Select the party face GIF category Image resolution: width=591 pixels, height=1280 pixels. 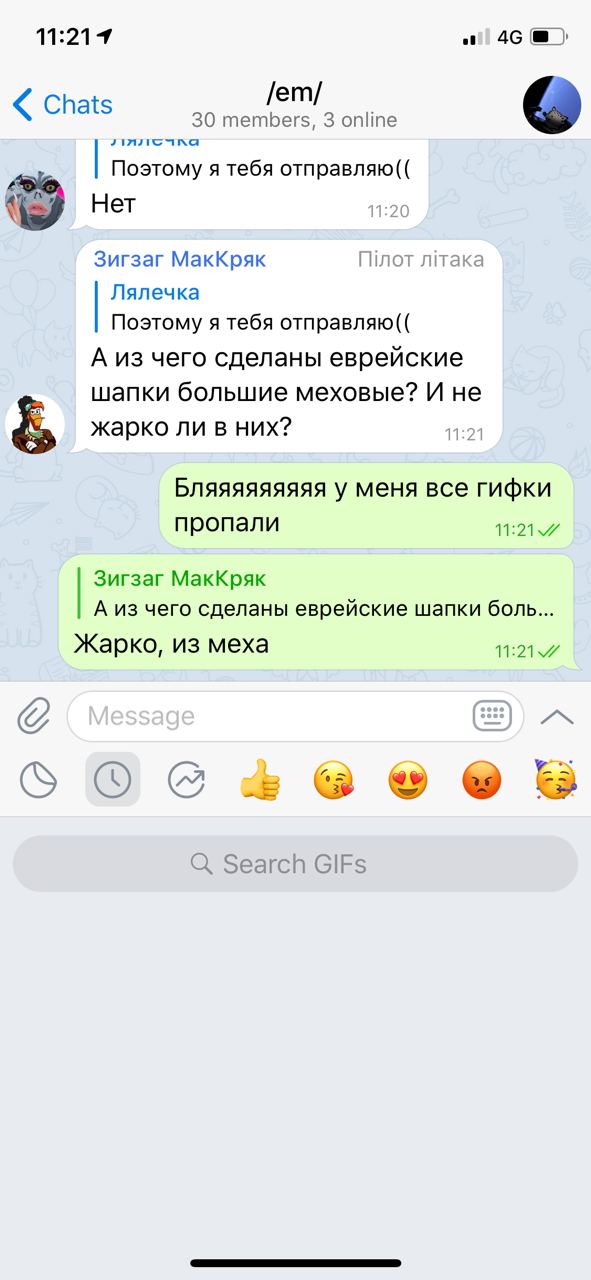click(553, 780)
